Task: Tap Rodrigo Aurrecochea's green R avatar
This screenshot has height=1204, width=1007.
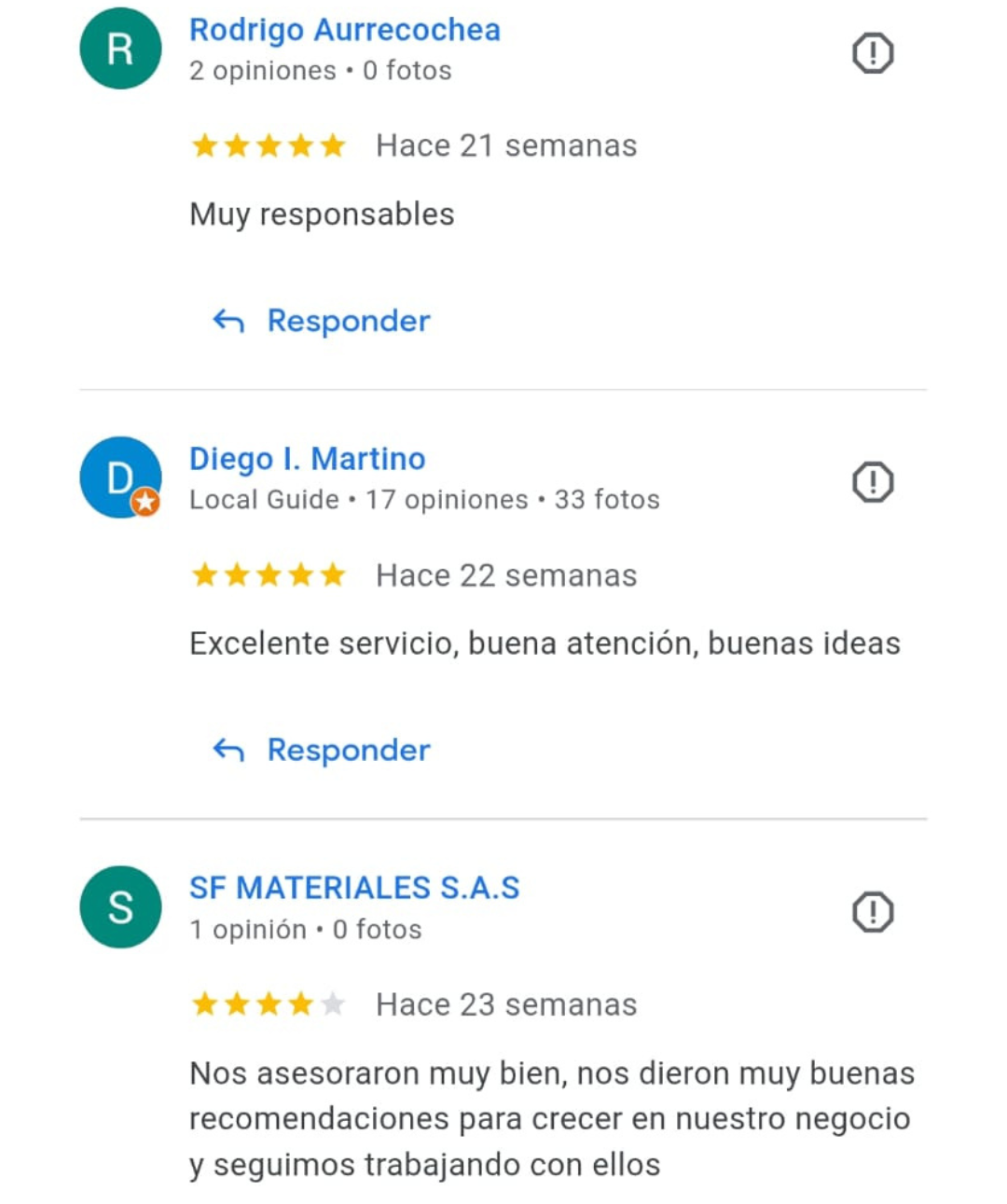Action: click(x=120, y=48)
